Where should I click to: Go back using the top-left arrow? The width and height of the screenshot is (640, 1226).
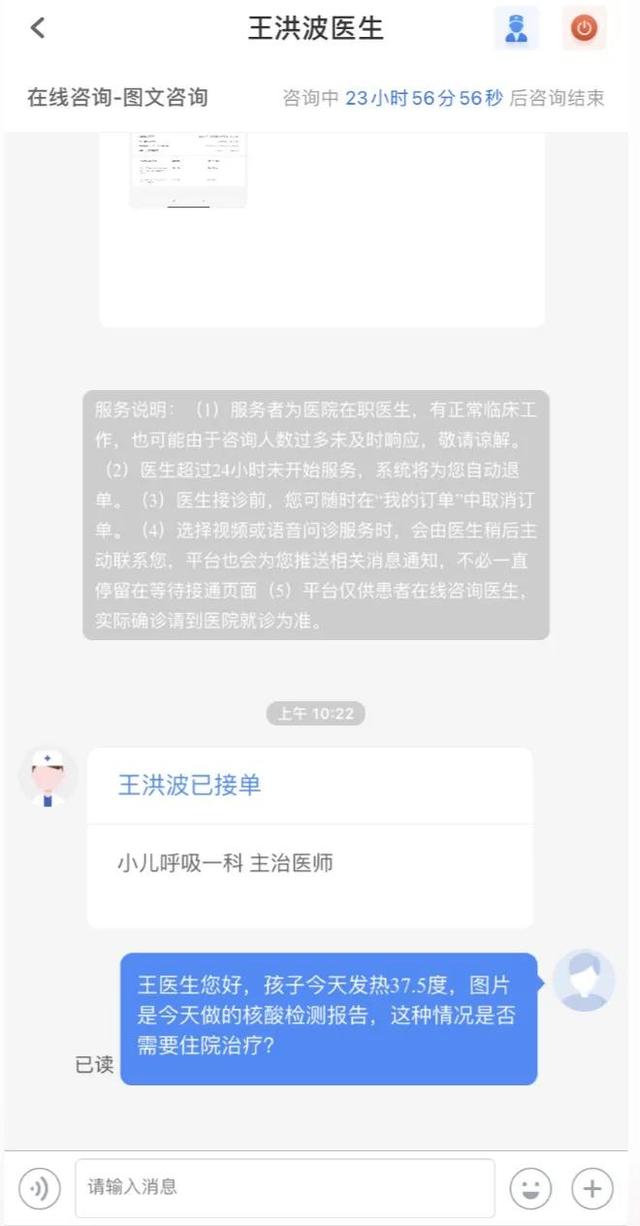(38, 28)
